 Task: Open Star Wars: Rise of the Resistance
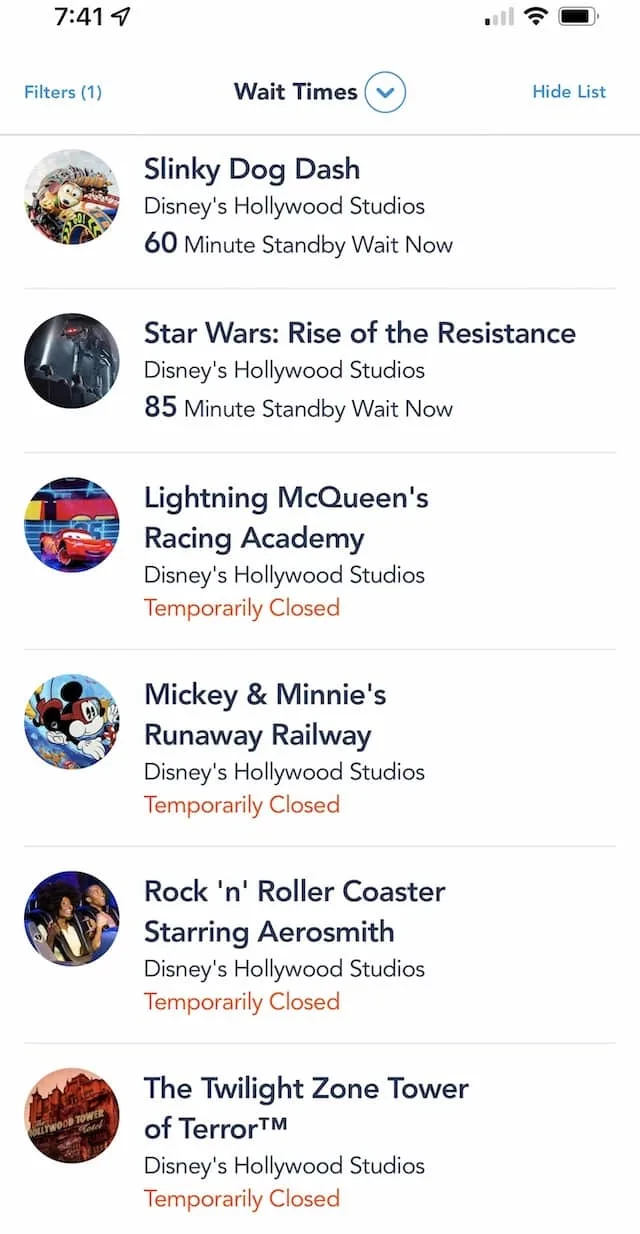320,370
